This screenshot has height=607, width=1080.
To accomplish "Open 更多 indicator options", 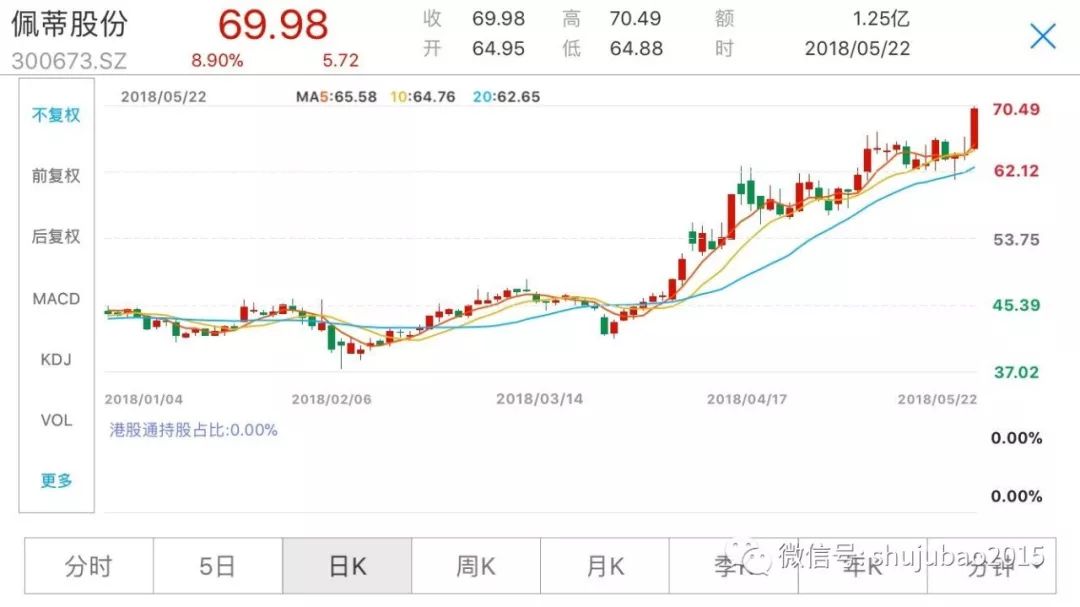I will (56, 481).
